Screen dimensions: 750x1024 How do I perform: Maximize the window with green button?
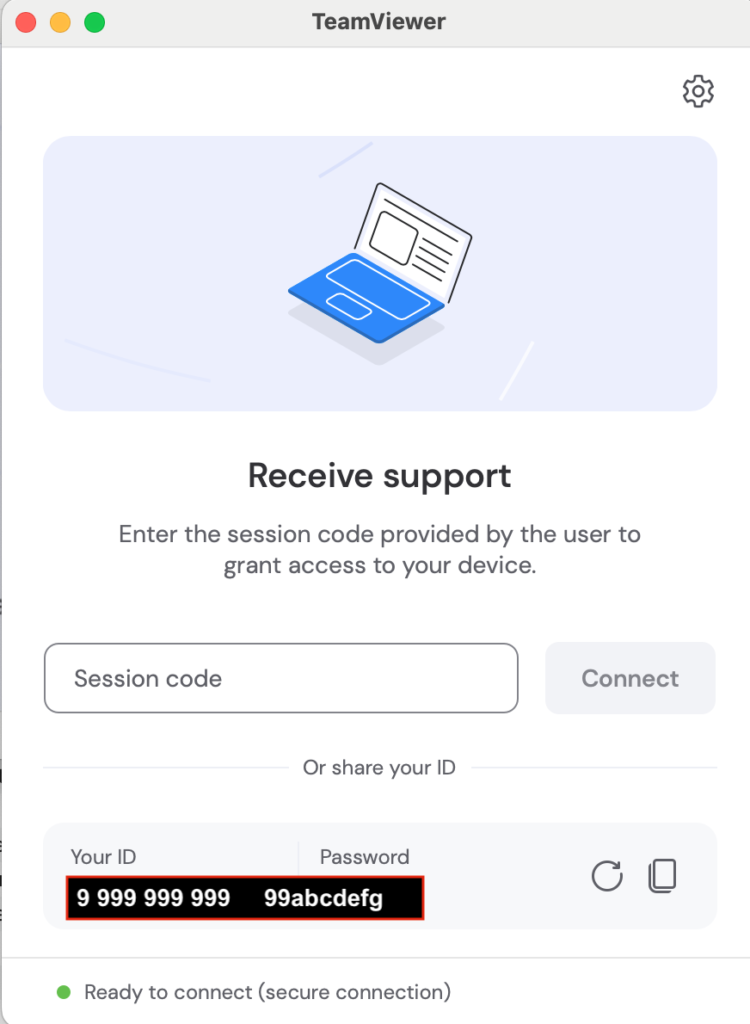94,22
